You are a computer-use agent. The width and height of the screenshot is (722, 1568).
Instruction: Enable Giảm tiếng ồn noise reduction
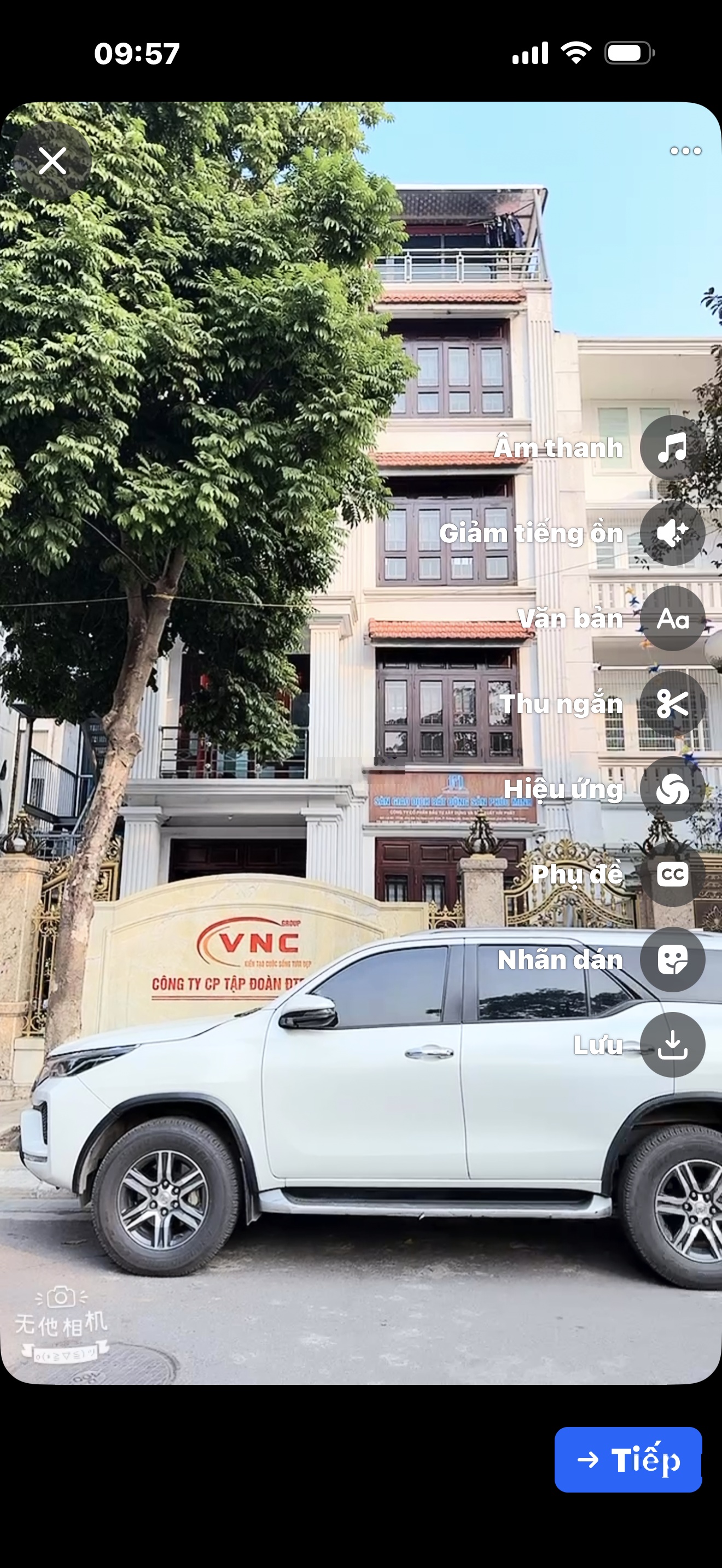[x=672, y=533]
